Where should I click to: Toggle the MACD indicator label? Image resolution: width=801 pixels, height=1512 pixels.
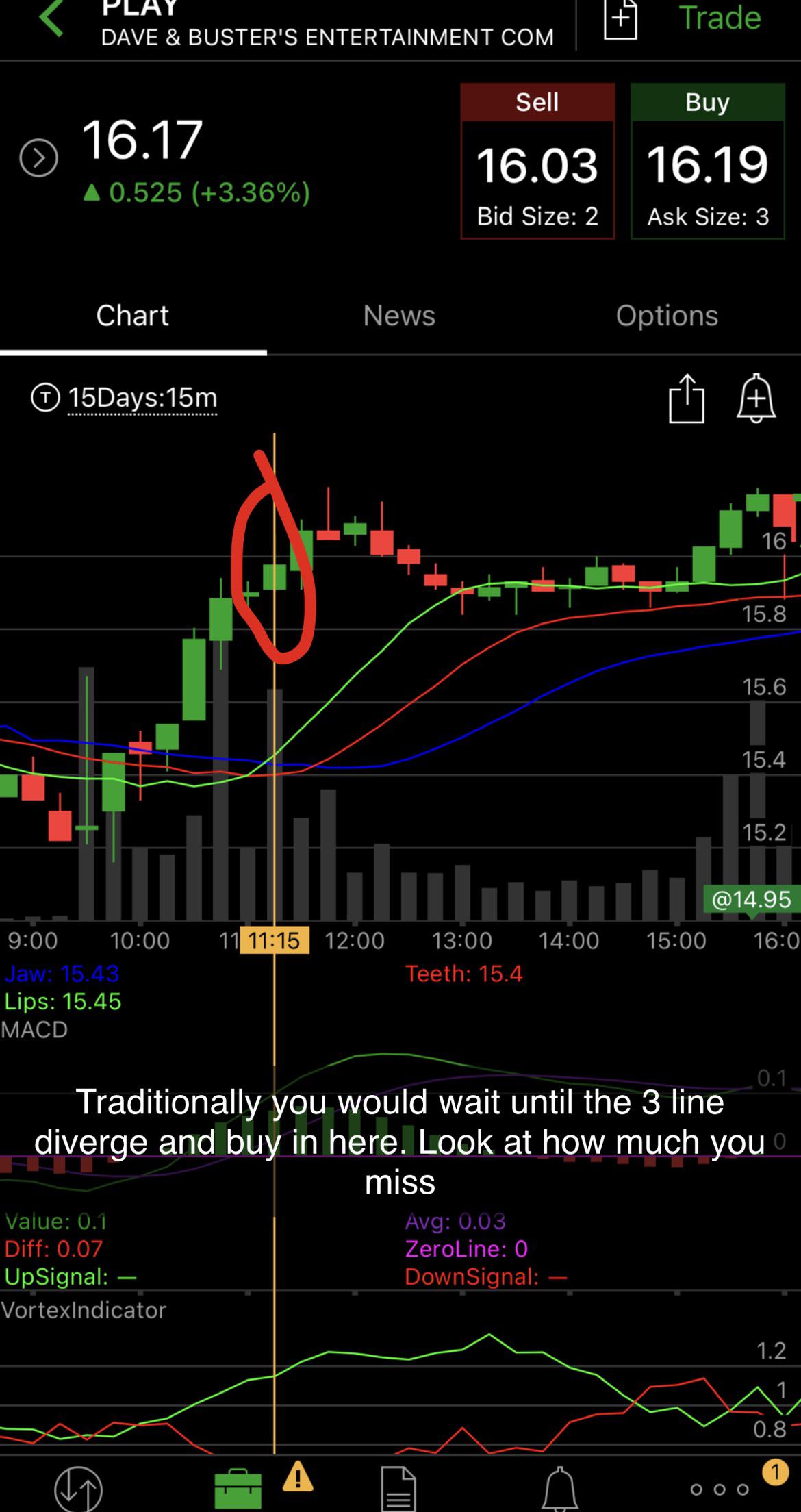click(x=34, y=1029)
